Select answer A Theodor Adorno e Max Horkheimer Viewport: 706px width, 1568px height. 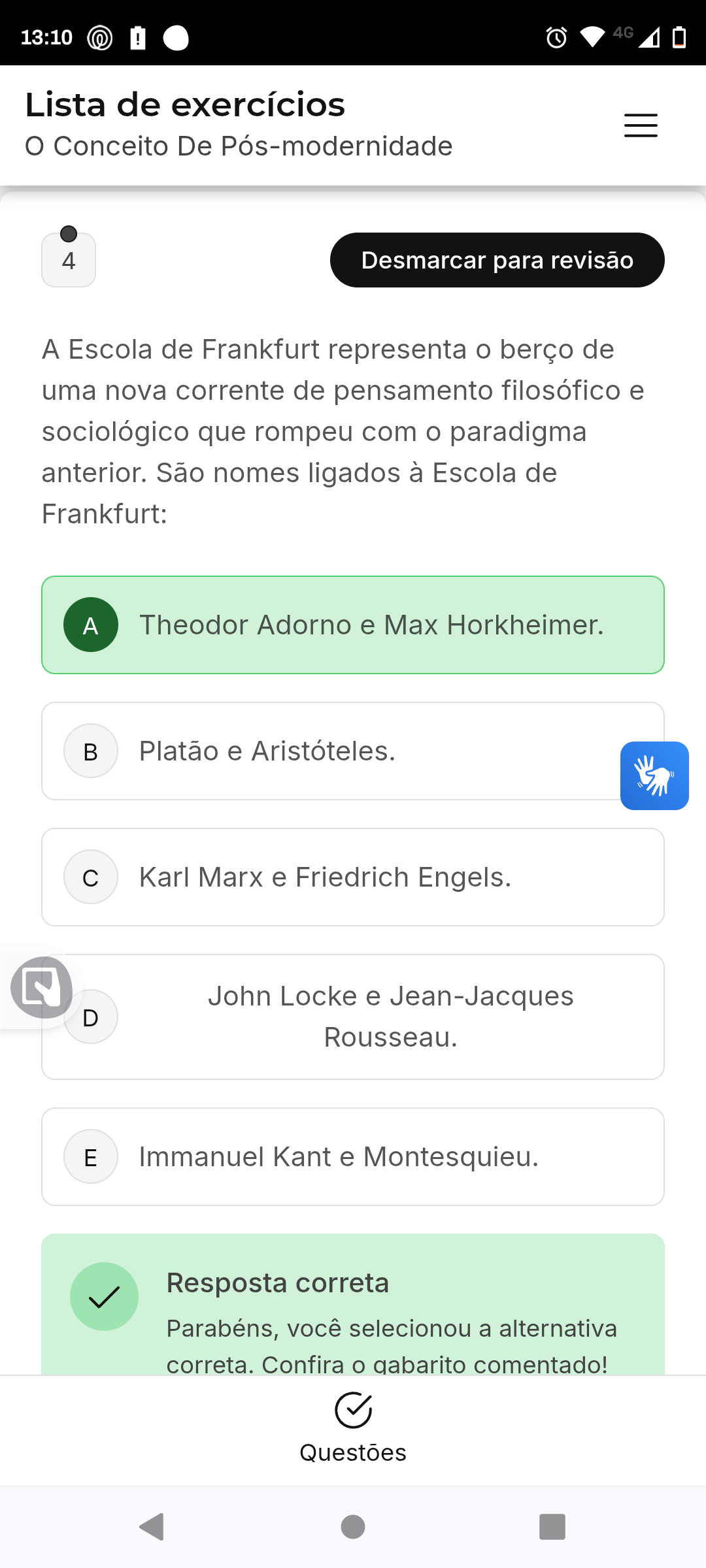[x=353, y=625]
